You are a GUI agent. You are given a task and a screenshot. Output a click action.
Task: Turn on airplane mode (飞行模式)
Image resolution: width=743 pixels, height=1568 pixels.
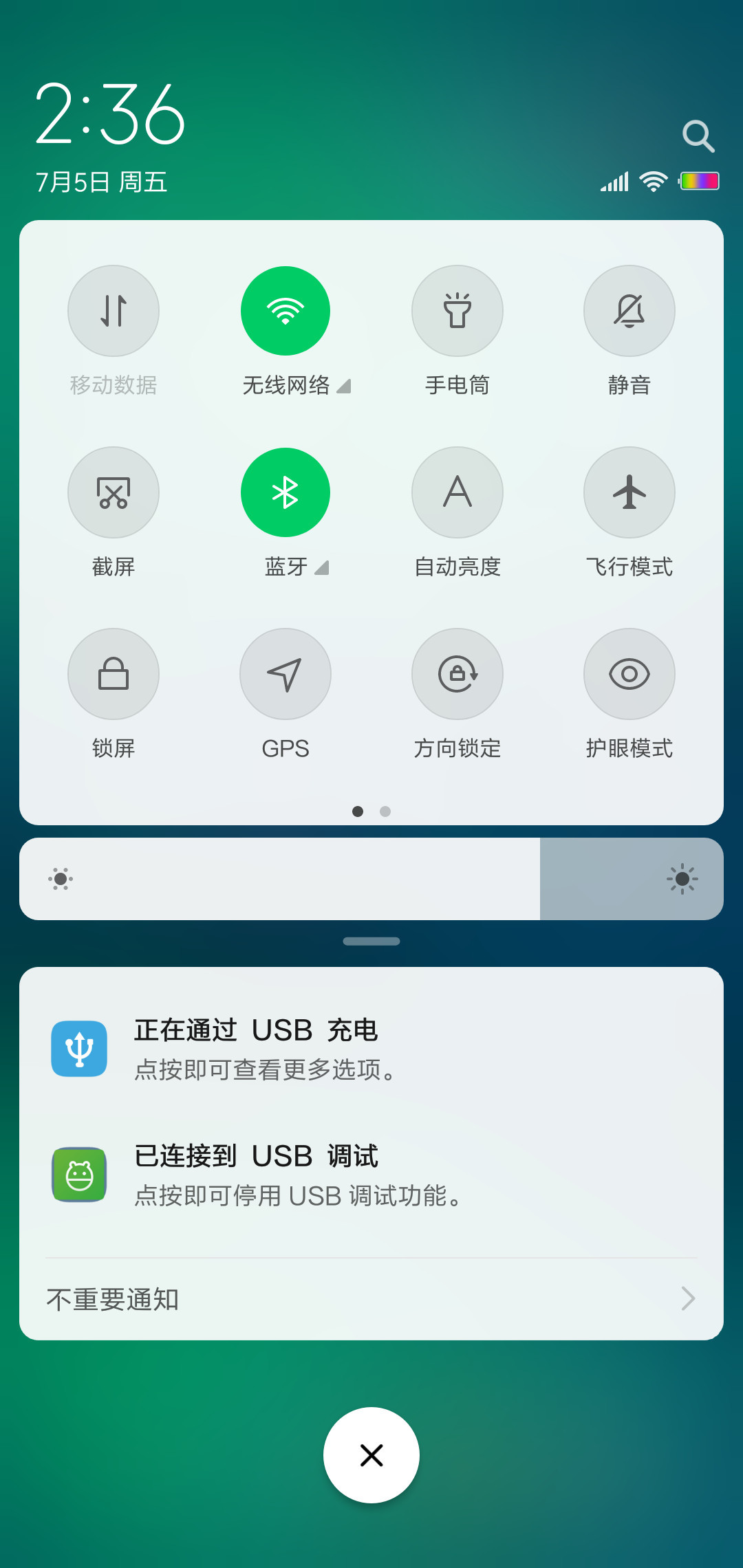pos(629,492)
